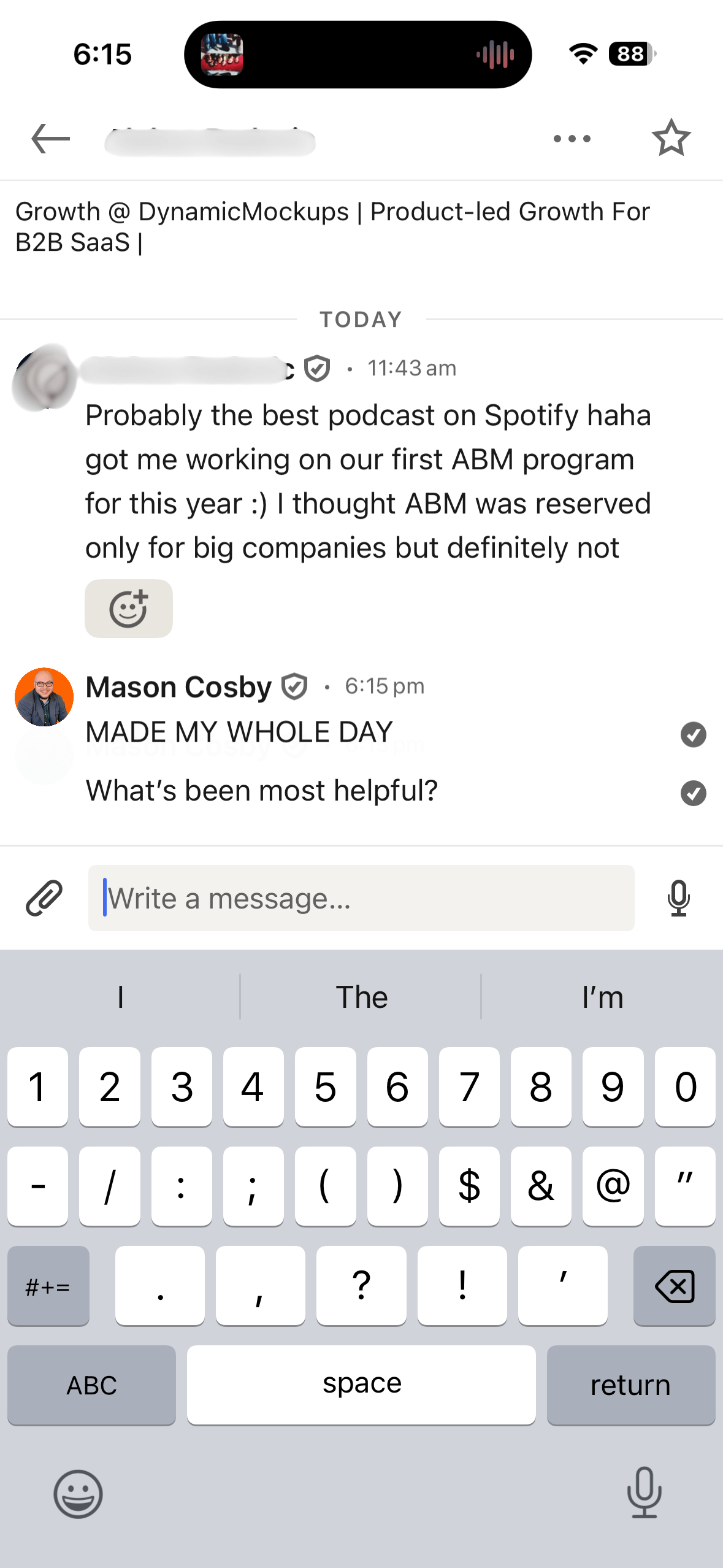Image resolution: width=723 pixels, height=1568 pixels.
Task: Add an emoji reaction to the podcast message
Action: (x=129, y=609)
